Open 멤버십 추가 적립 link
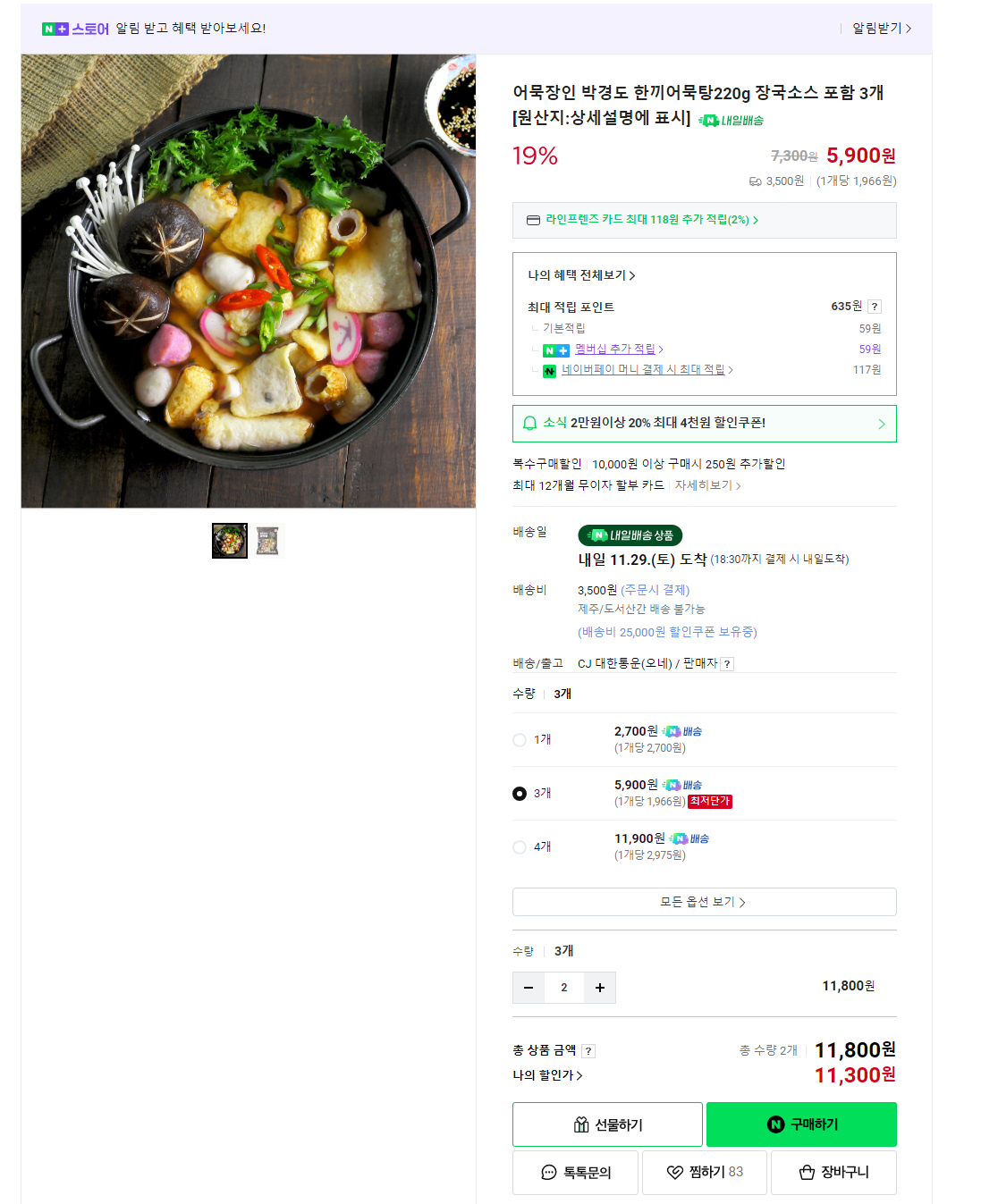 615,349
